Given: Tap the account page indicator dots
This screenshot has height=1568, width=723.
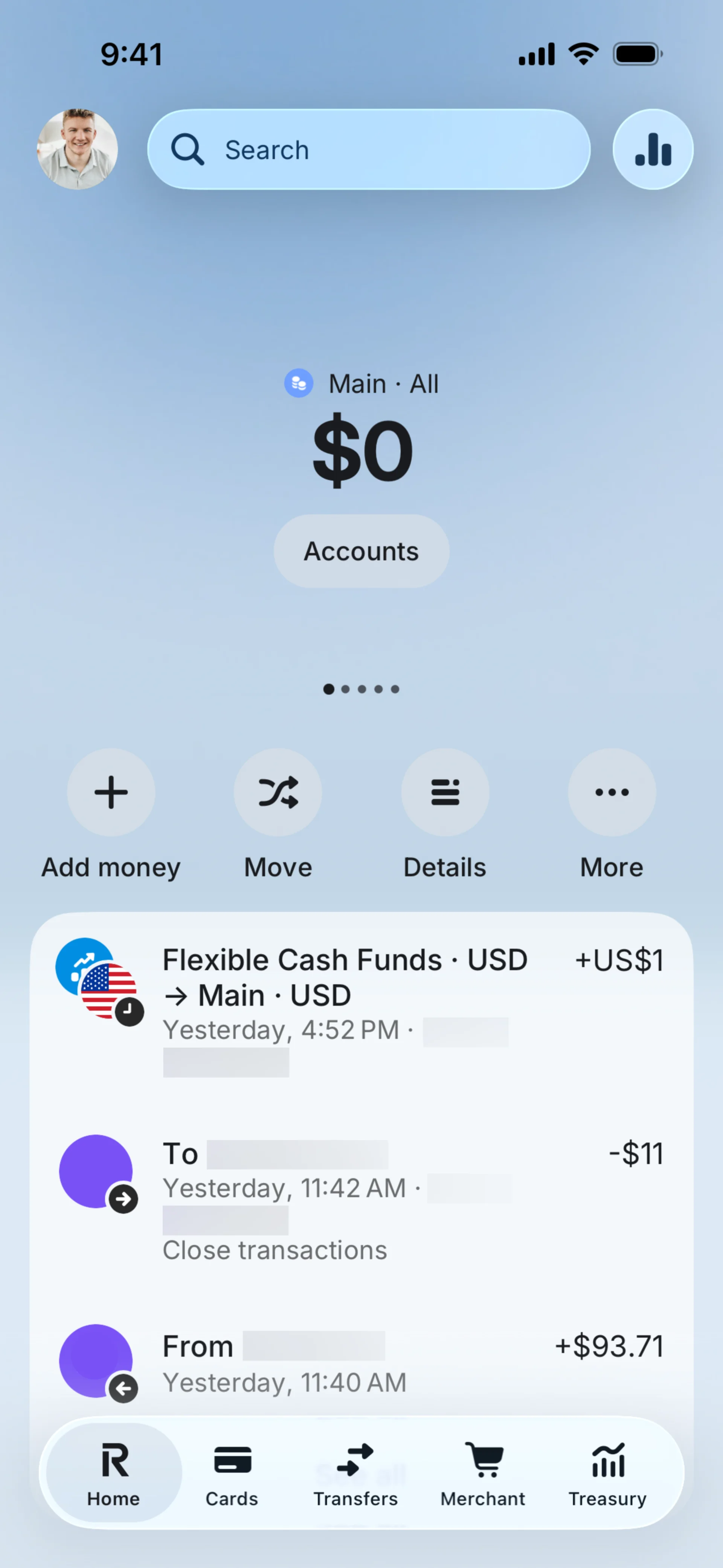Looking at the screenshot, I should (361, 688).
